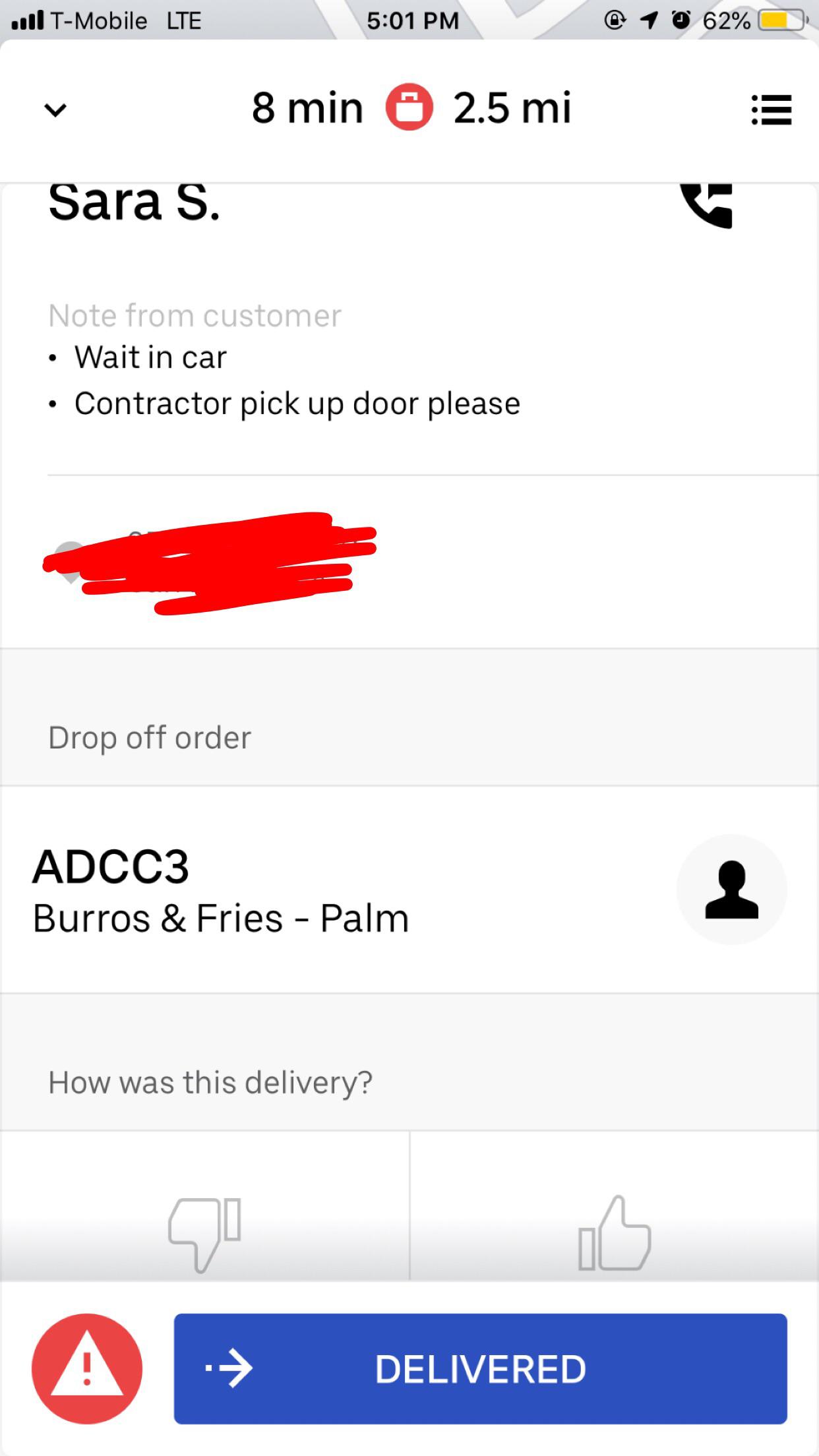Collapse trip details with the down chevron
This screenshot has width=819, height=1456.
[55, 110]
